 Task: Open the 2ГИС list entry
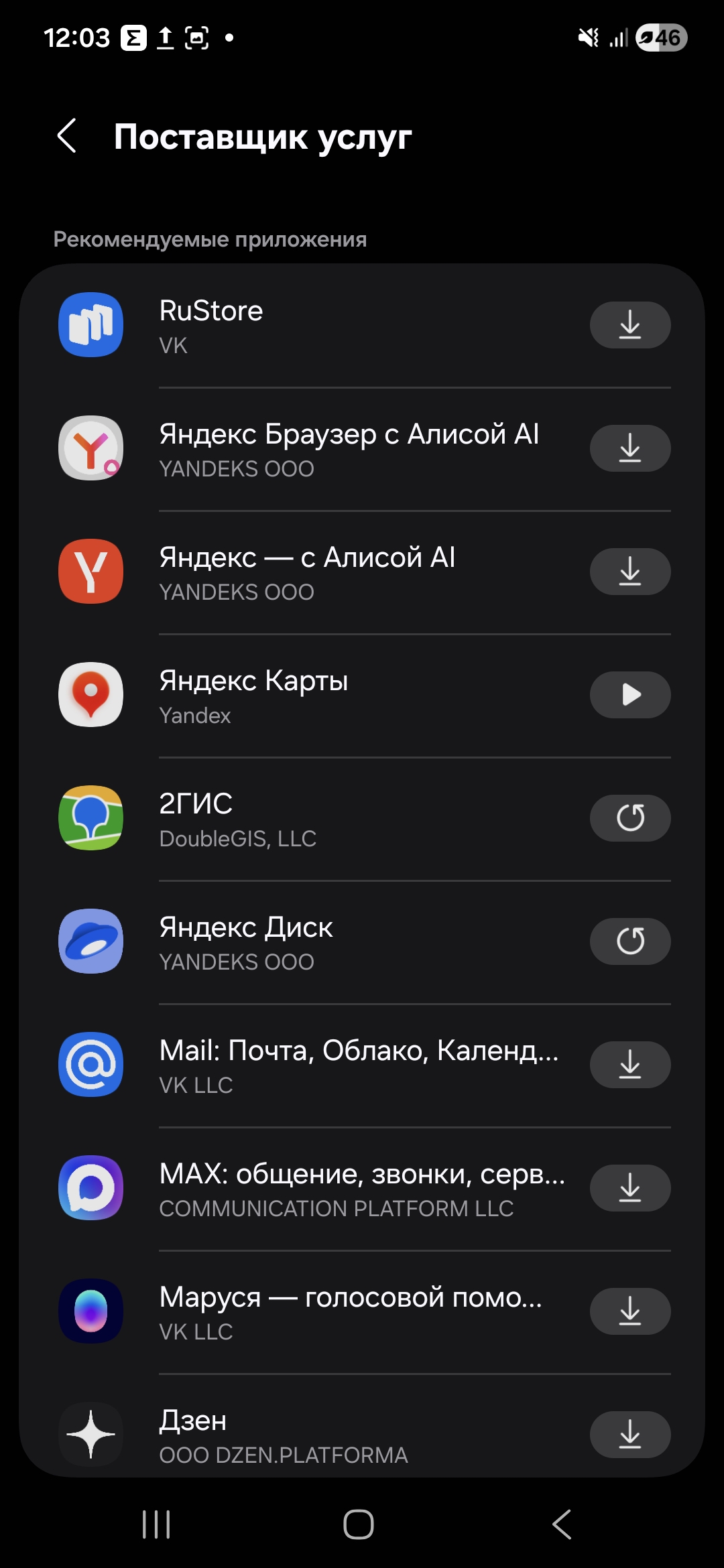[x=302, y=819]
